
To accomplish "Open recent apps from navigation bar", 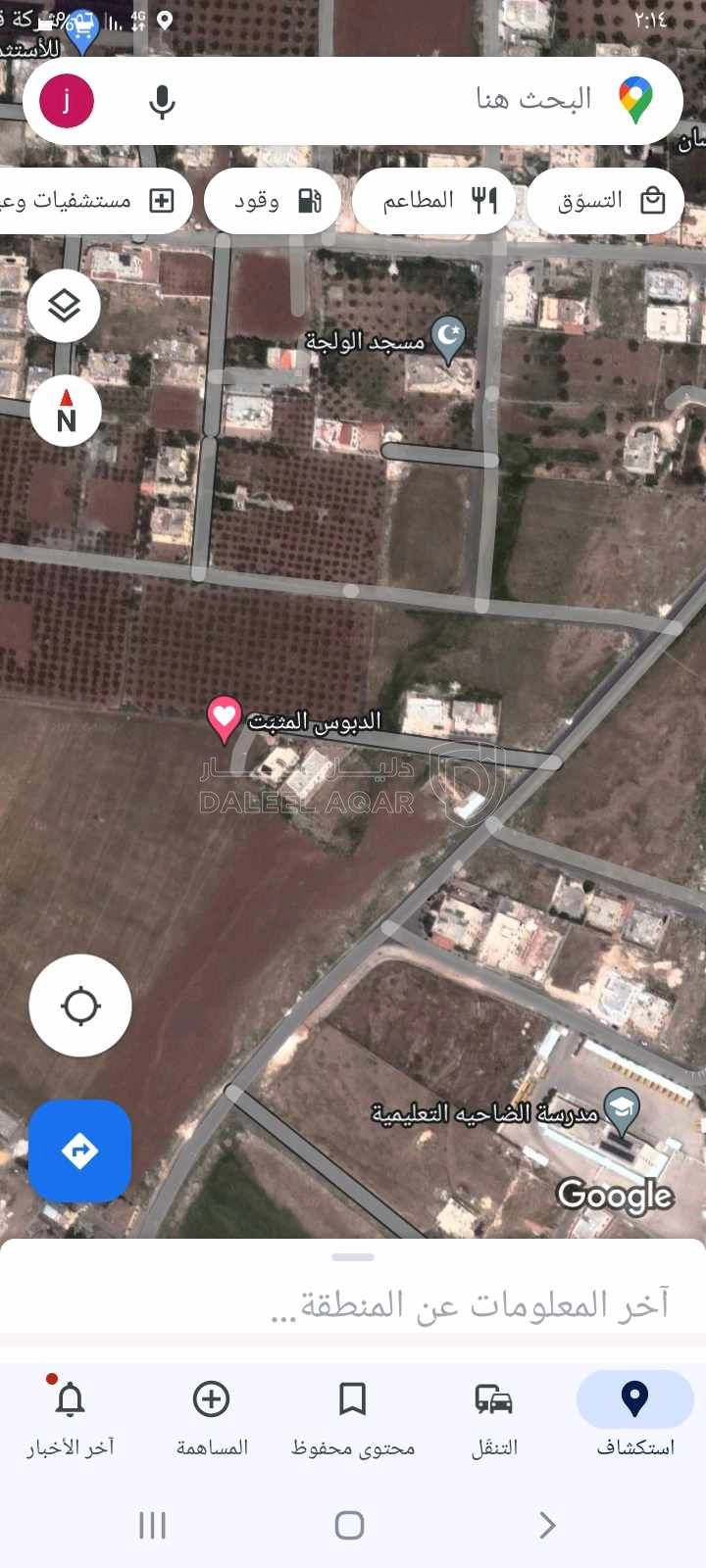I will click(152, 1525).
